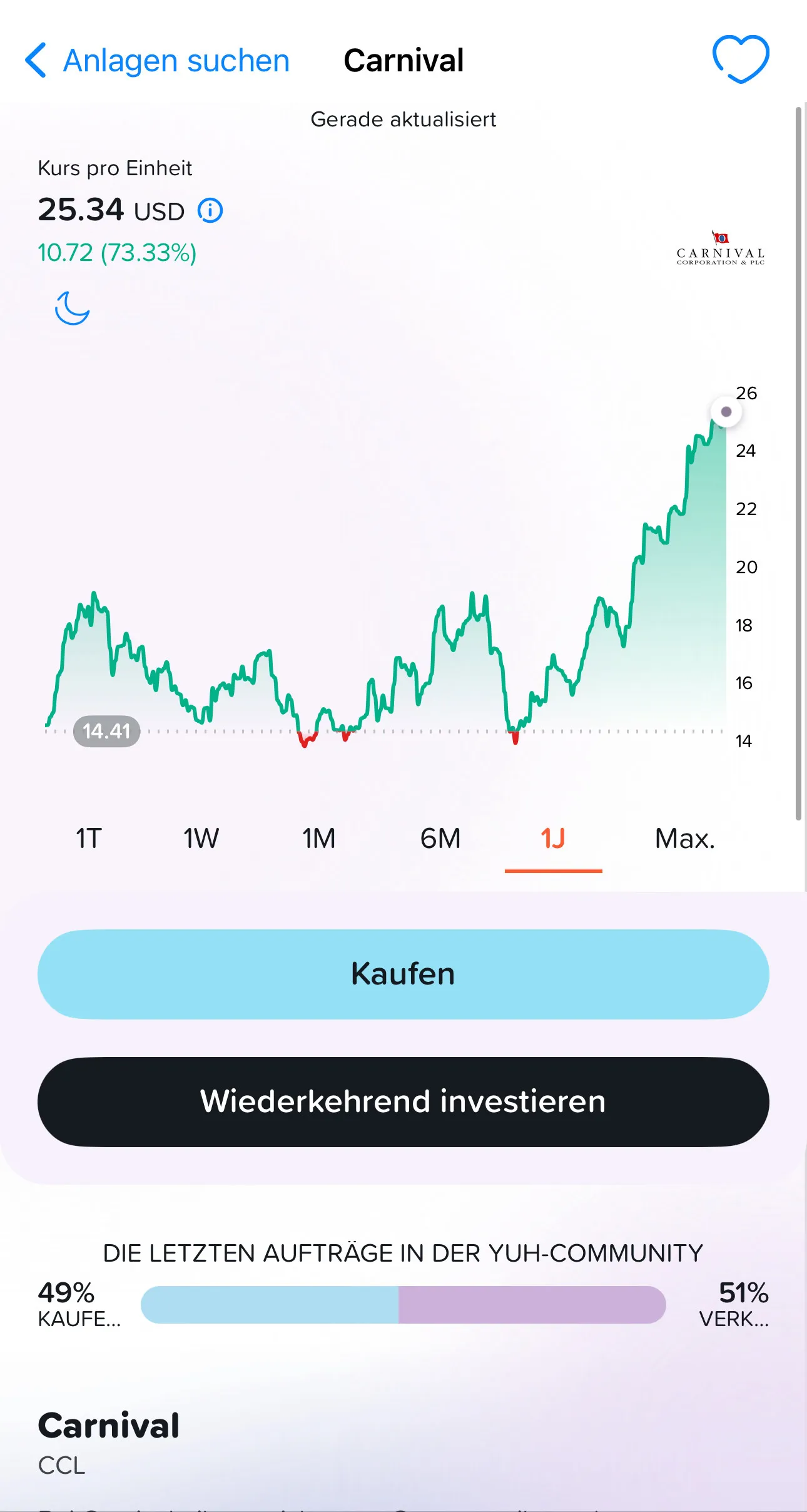Click the CCL ticker symbol
807x1512 pixels.
(61, 1466)
